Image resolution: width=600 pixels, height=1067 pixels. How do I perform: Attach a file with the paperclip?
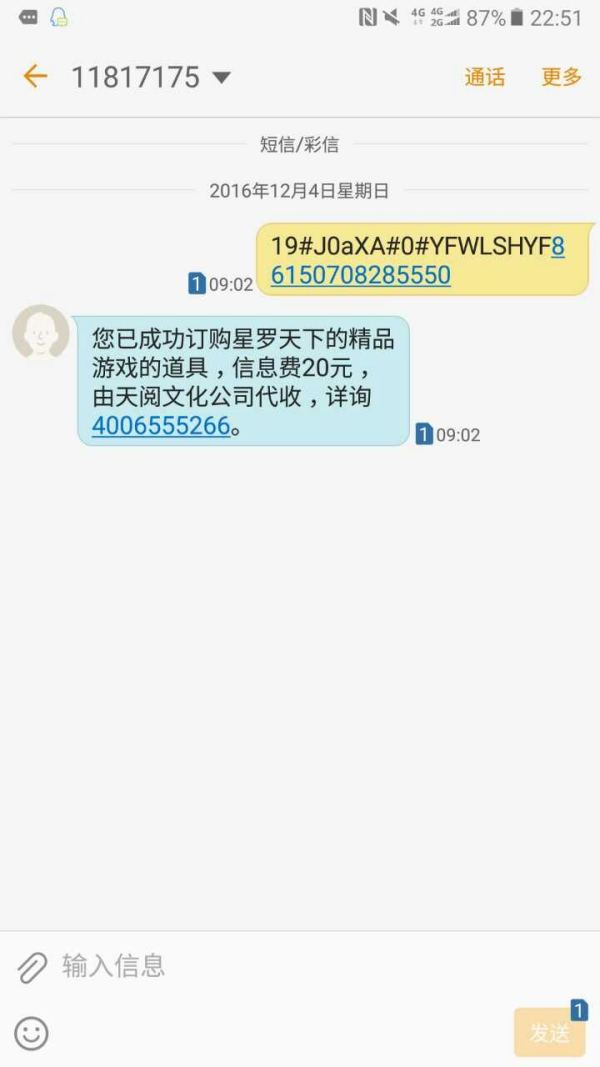tap(32, 966)
